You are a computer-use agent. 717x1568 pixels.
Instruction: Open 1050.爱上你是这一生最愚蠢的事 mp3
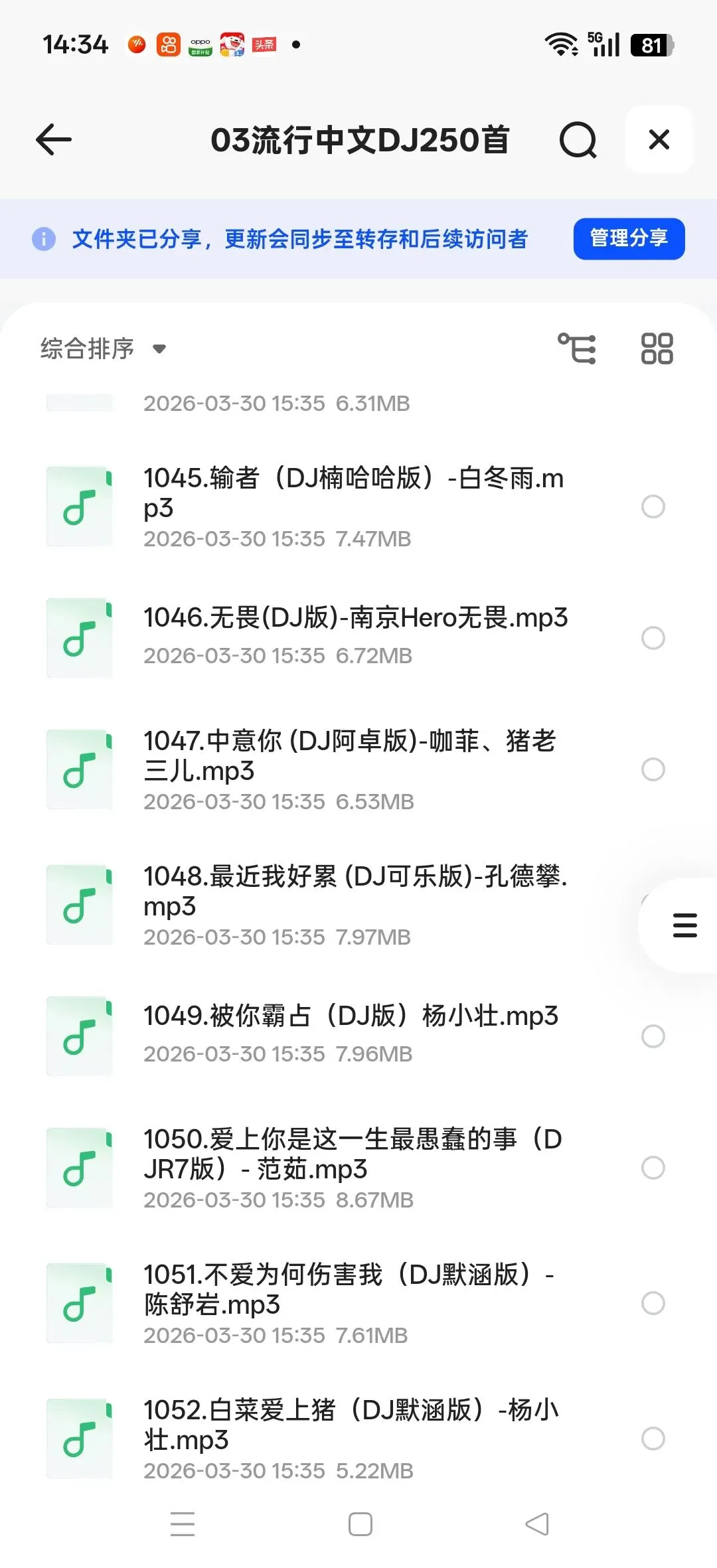click(x=353, y=1154)
